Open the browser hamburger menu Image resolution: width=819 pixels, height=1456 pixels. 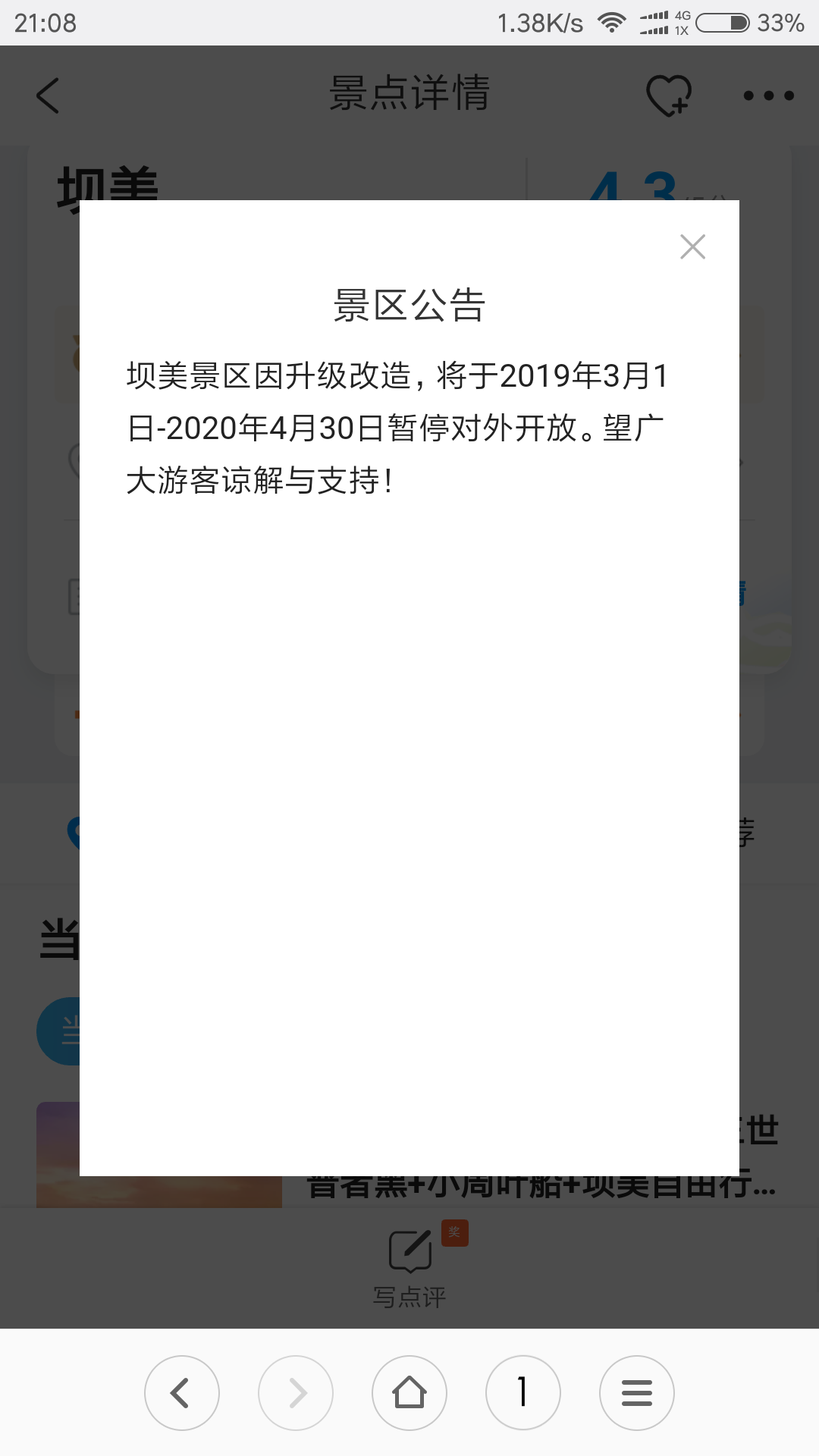coord(637,1393)
